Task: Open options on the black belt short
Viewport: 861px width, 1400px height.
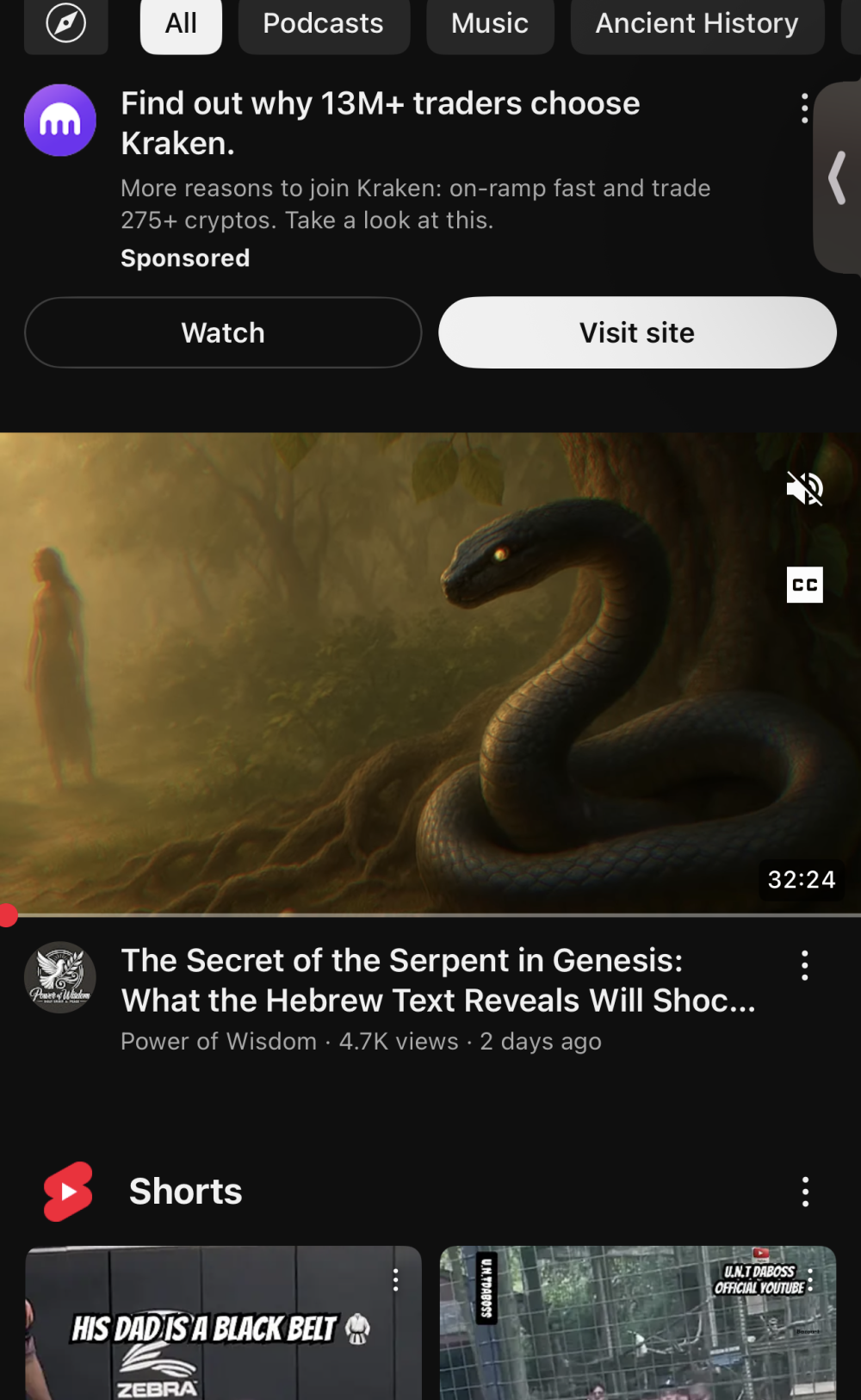Action: 395,1279
